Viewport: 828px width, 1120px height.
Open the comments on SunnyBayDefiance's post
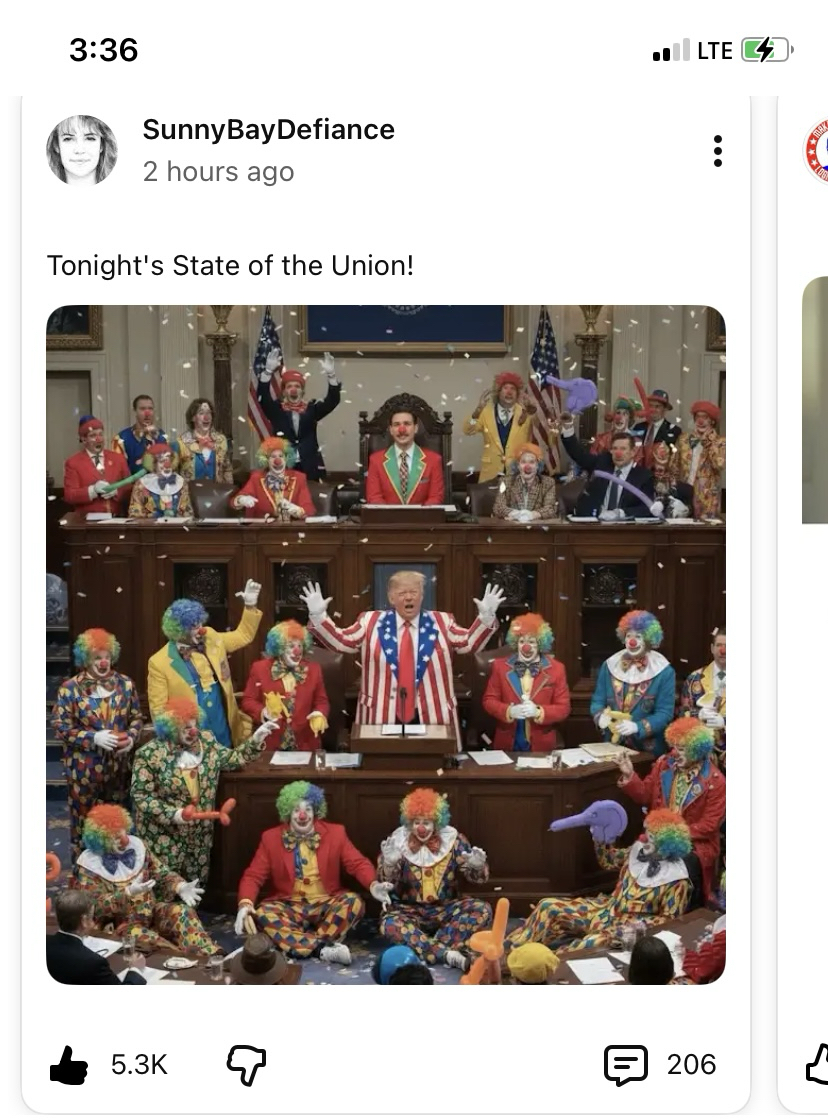click(626, 1065)
